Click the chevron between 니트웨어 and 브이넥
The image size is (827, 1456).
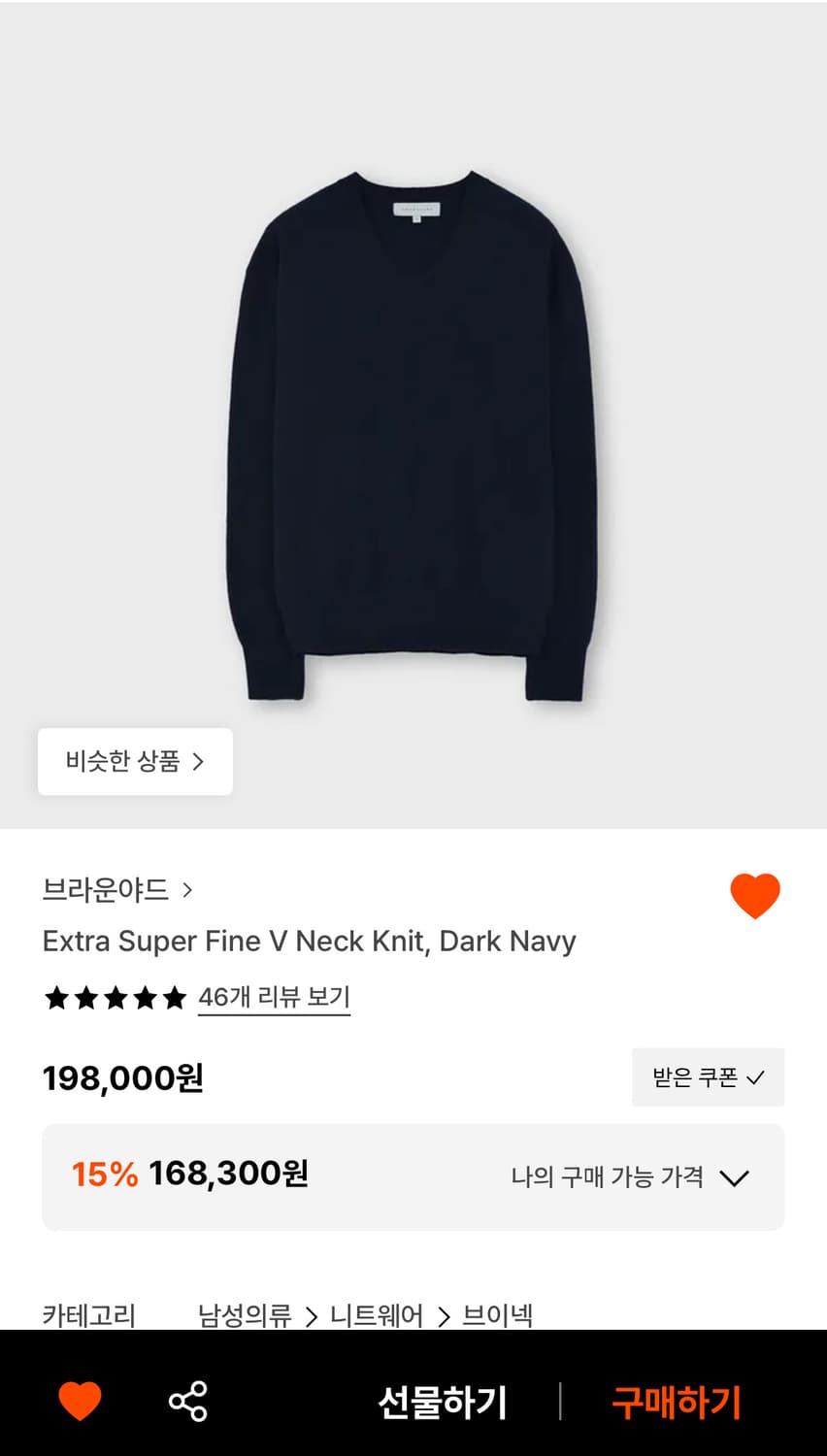point(443,1313)
